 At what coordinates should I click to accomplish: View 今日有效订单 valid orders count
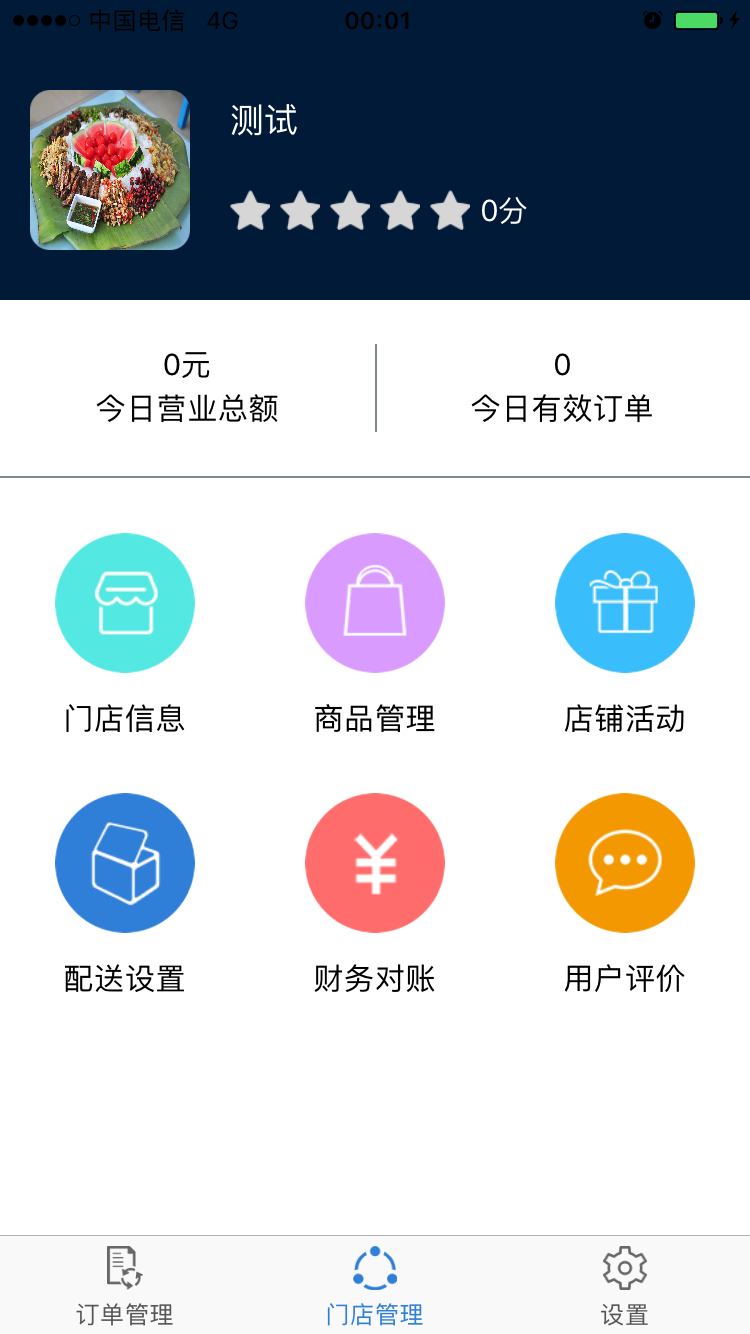coord(562,387)
